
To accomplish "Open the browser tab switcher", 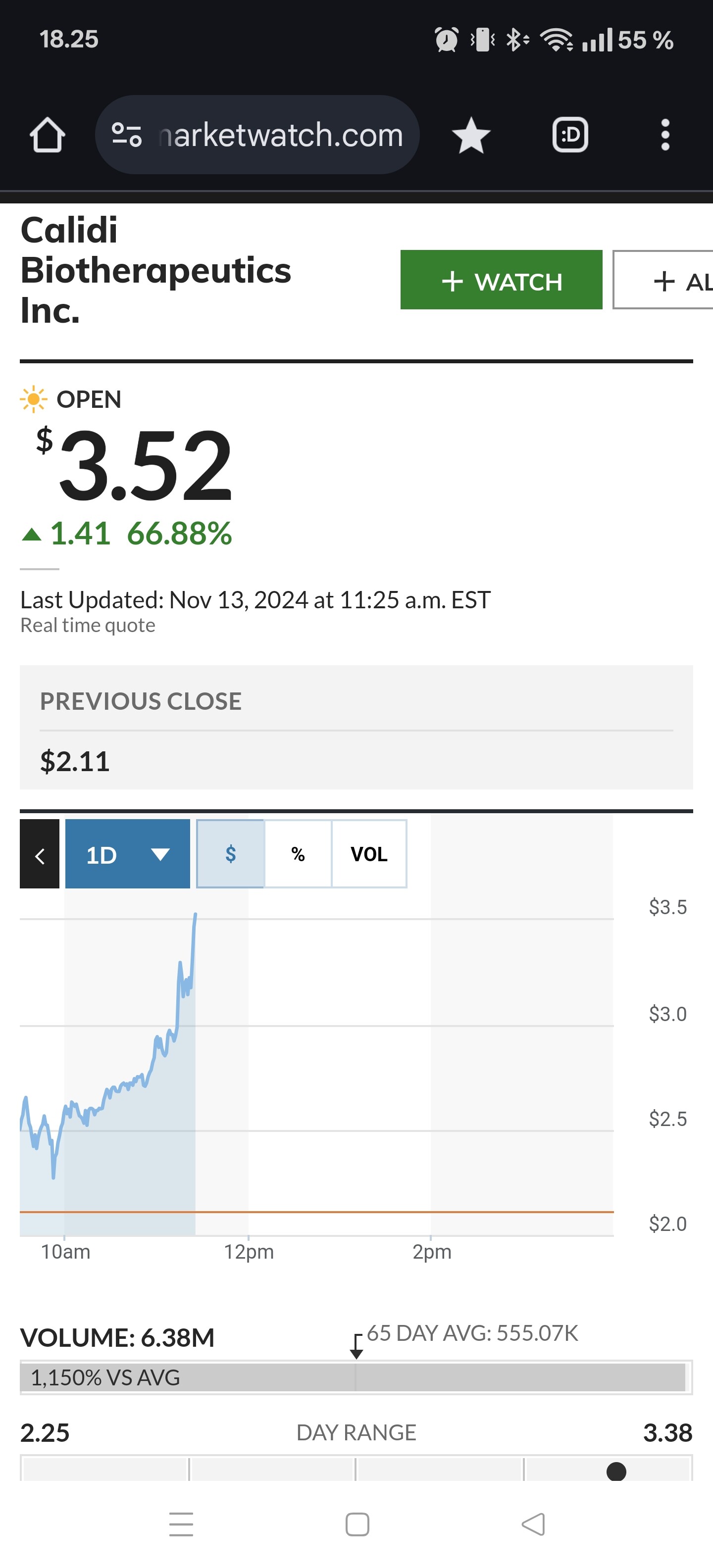I will coord(570,135).
